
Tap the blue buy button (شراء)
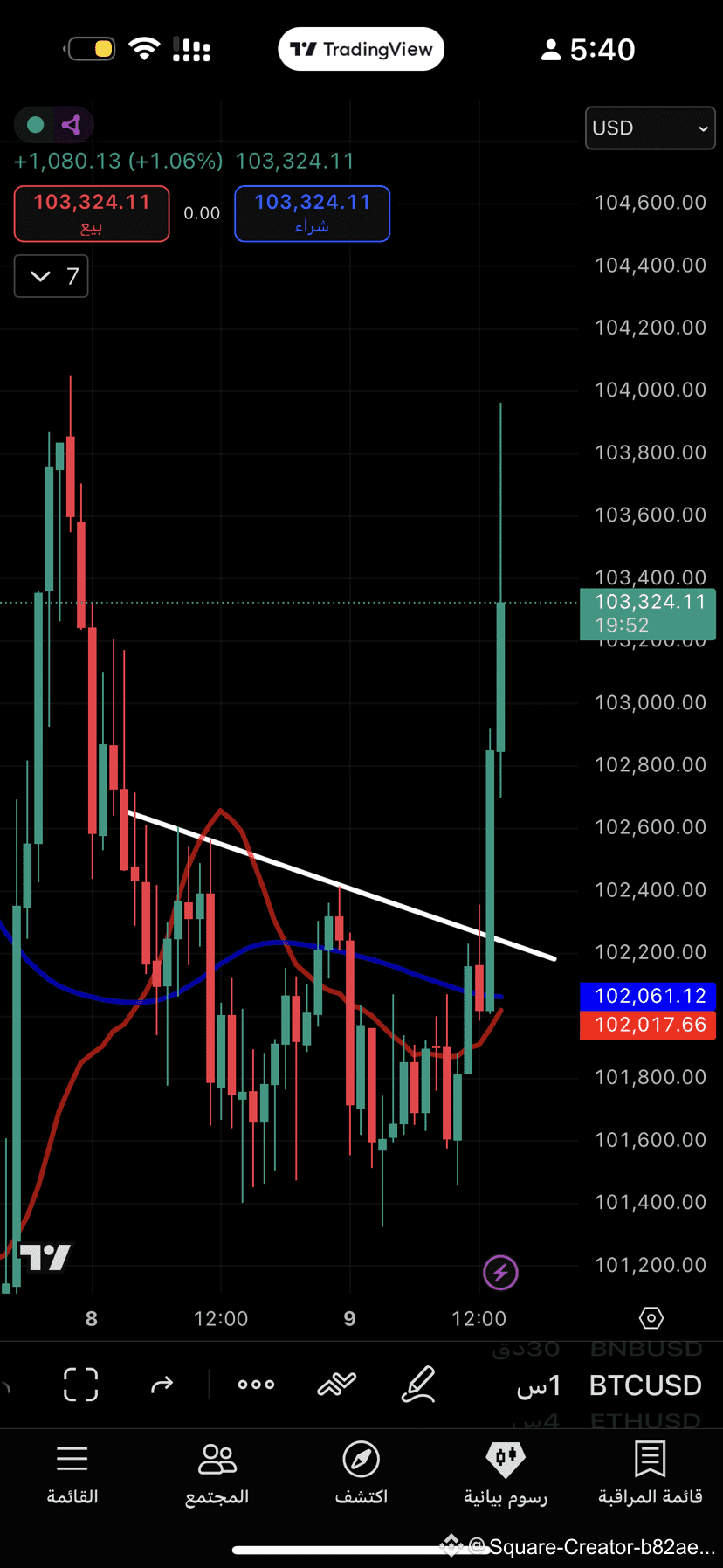pos(312,213)
